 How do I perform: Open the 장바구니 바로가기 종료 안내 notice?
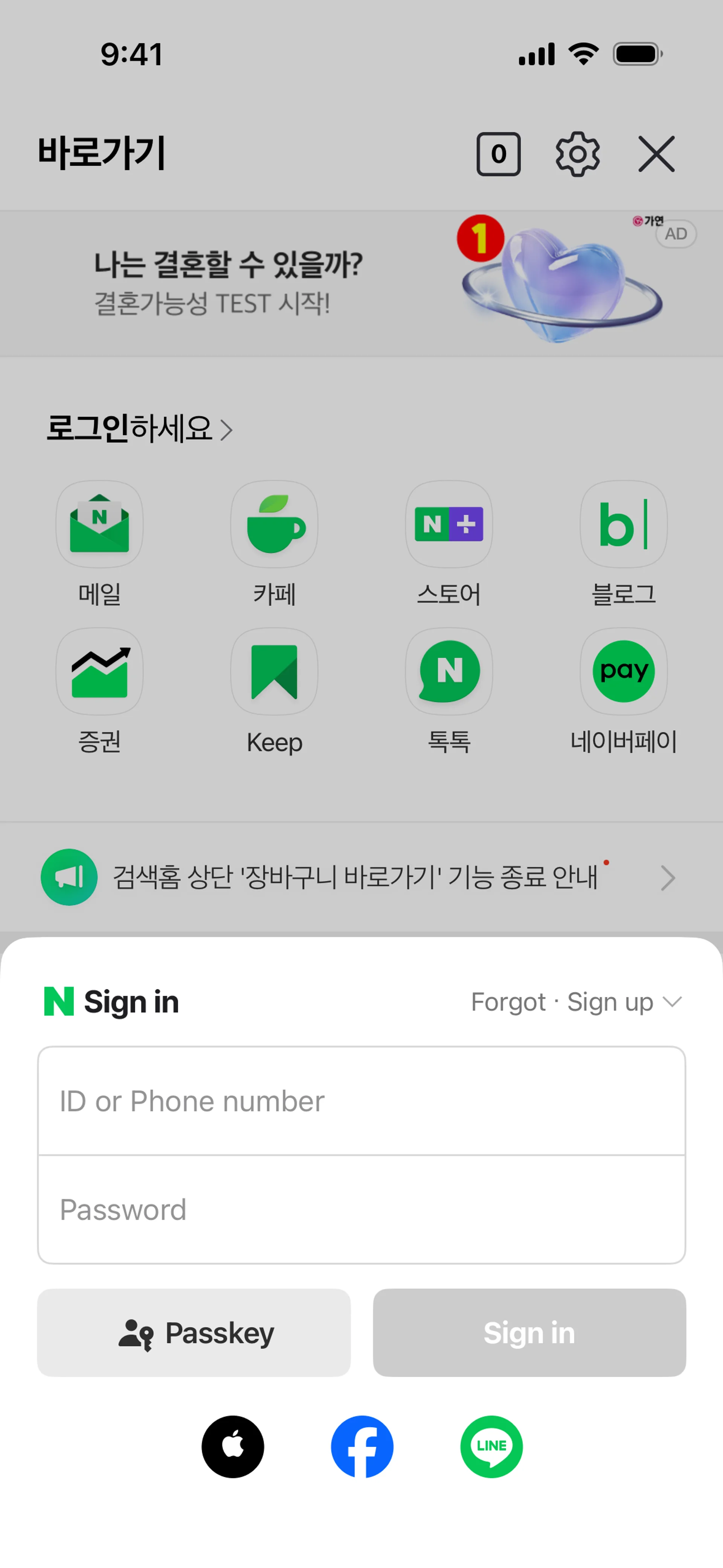point(359,877)
